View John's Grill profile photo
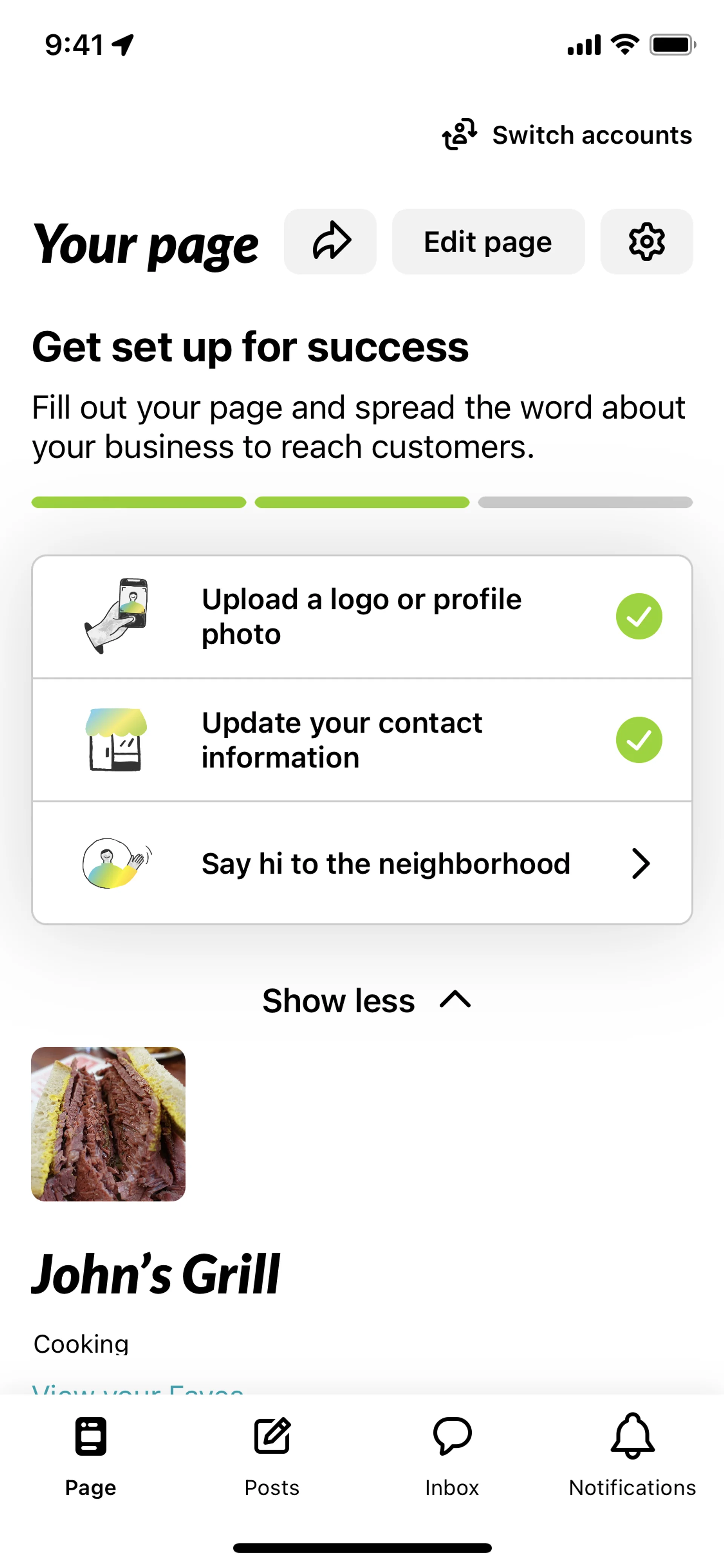 coord(108,1124)
